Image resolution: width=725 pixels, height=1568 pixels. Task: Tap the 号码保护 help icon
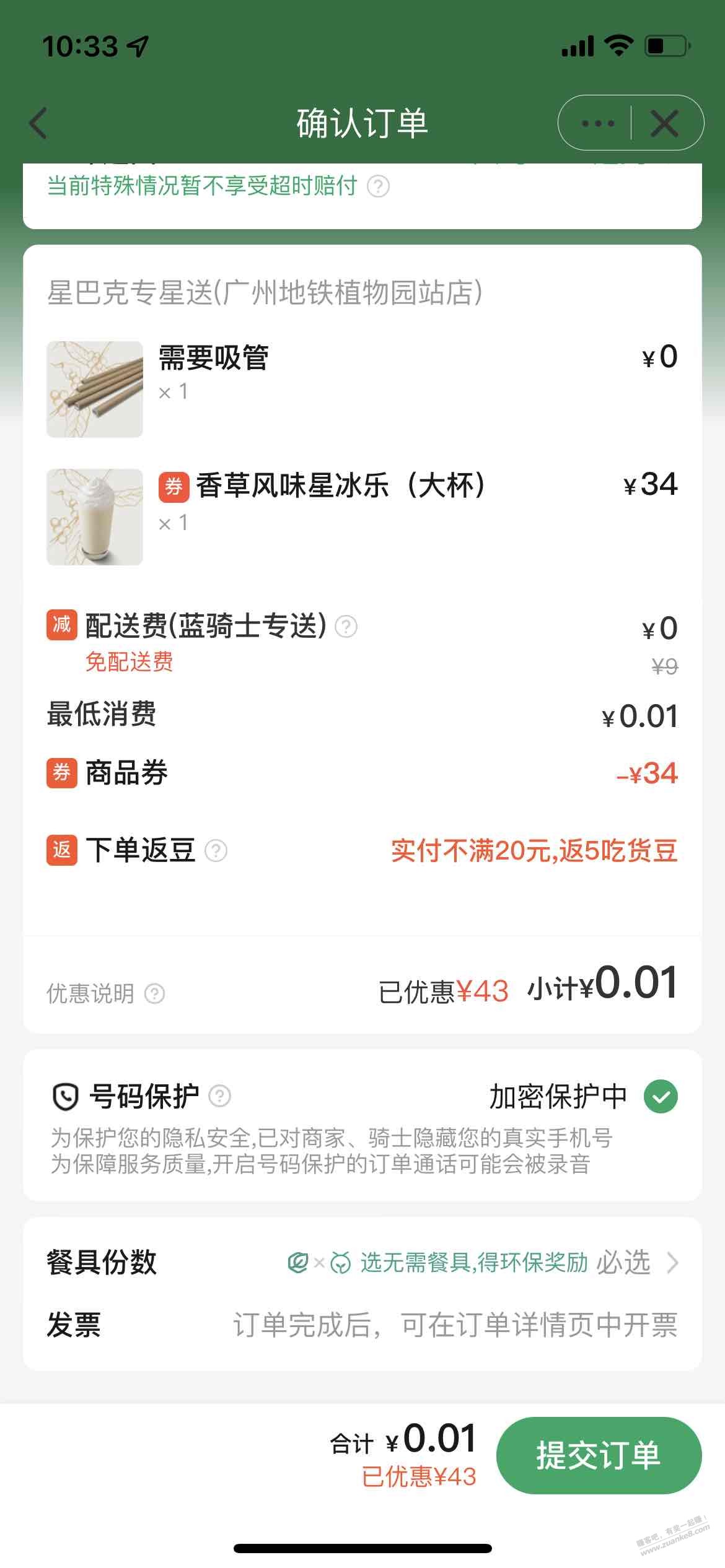point(219,1096)
